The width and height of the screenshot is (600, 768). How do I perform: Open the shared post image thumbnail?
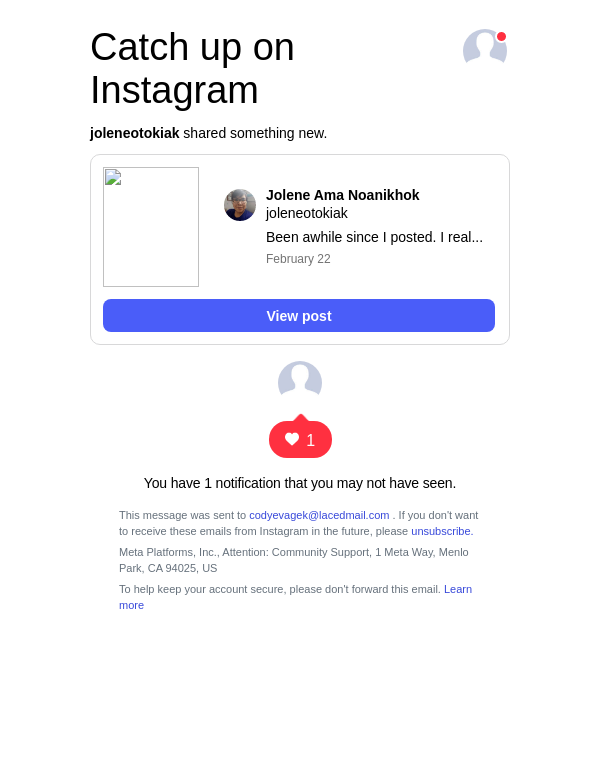tap(151, 227)
